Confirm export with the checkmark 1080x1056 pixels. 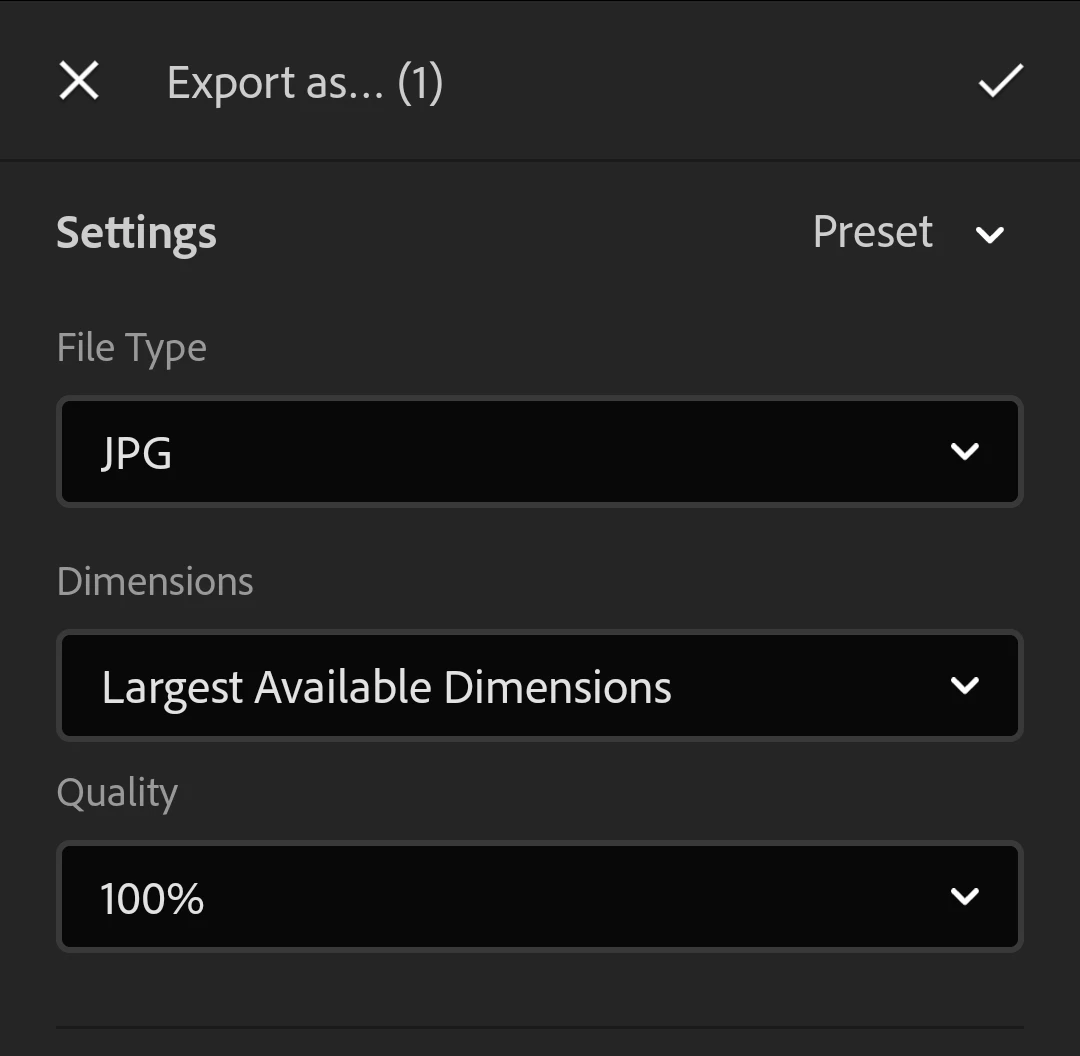[x=1000, y=81]
